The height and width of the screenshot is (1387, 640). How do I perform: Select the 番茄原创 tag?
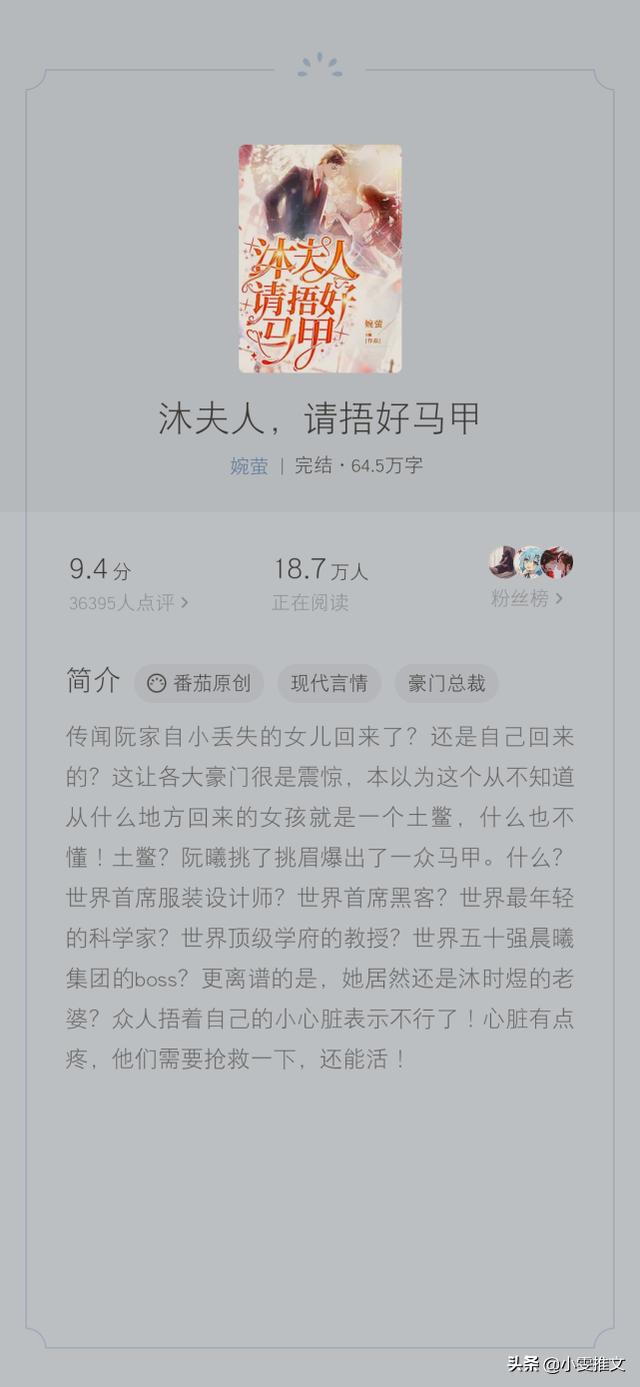199,684
